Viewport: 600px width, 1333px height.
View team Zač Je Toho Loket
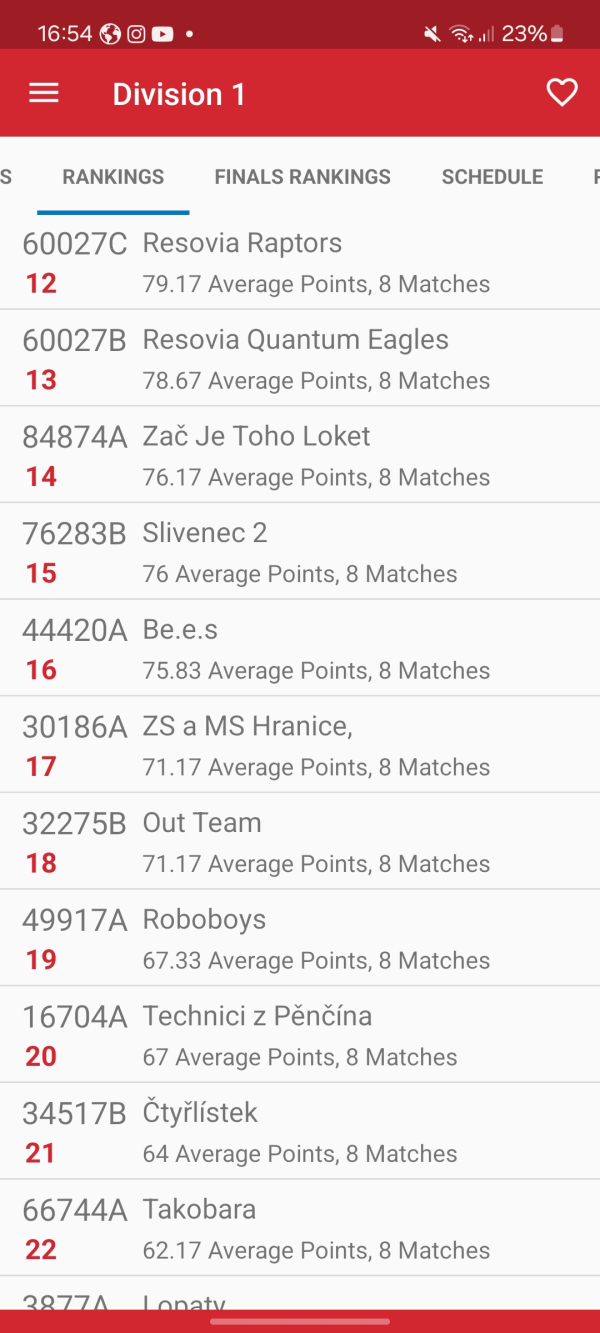click(x=300, y=455)
